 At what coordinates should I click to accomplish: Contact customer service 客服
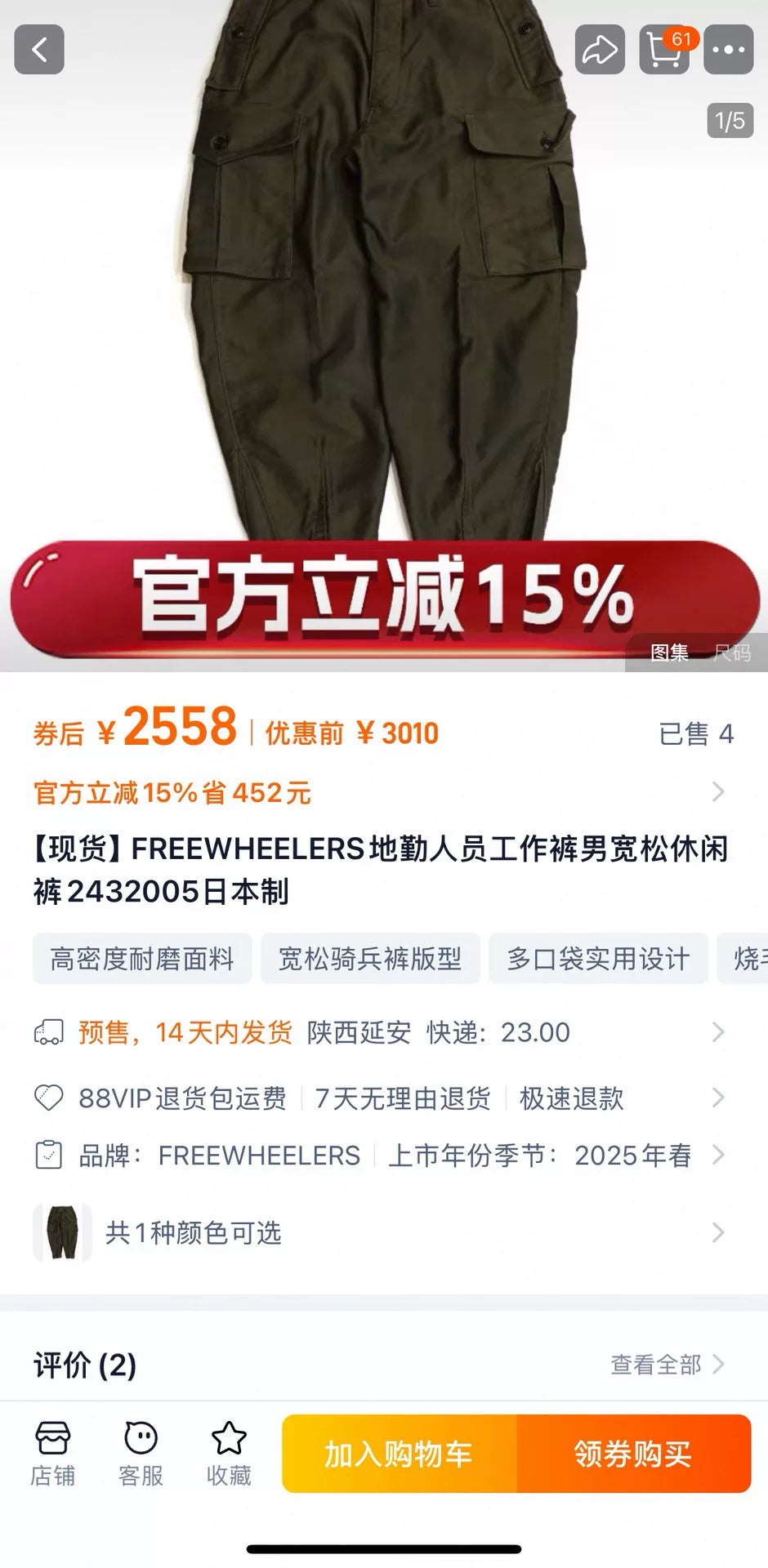tap(141, 1454)
